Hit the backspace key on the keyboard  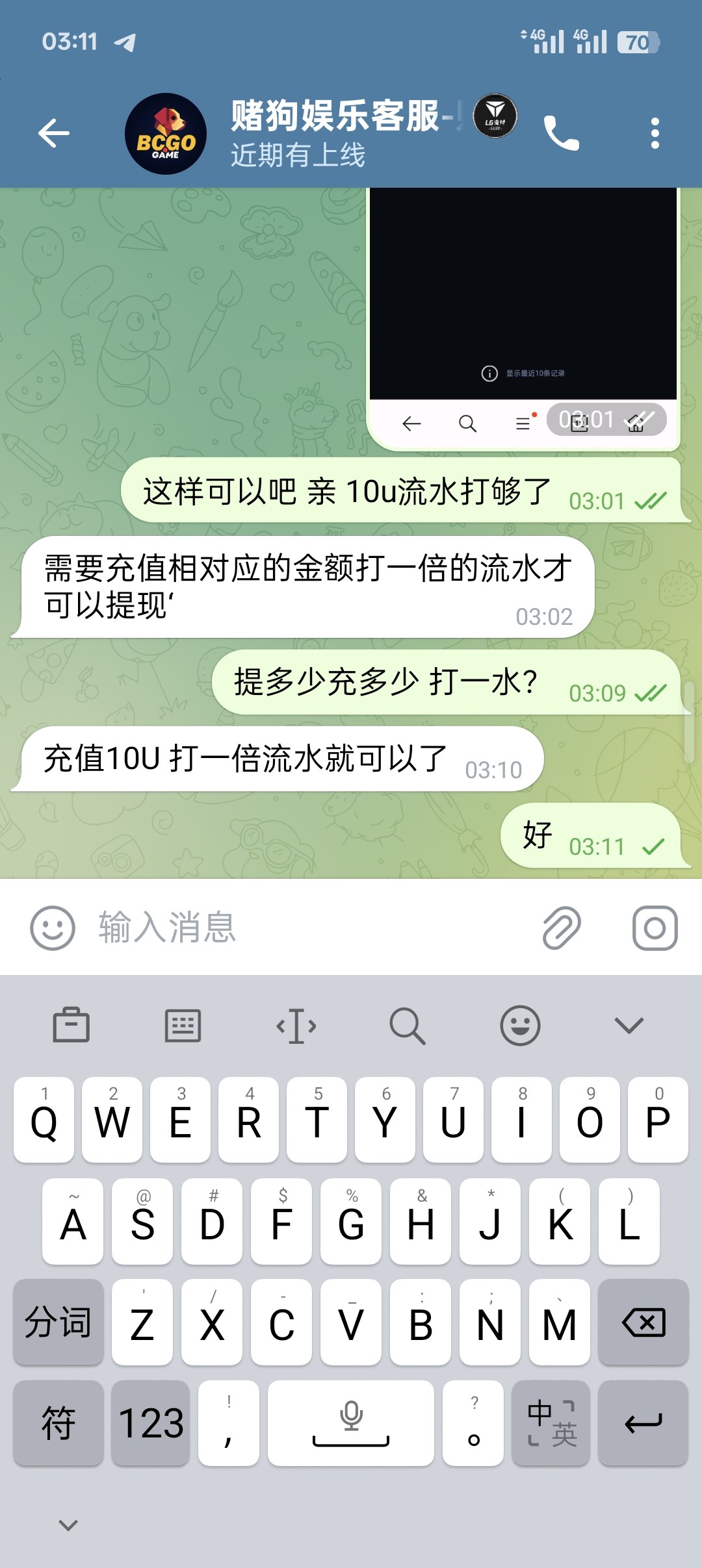643,1322
